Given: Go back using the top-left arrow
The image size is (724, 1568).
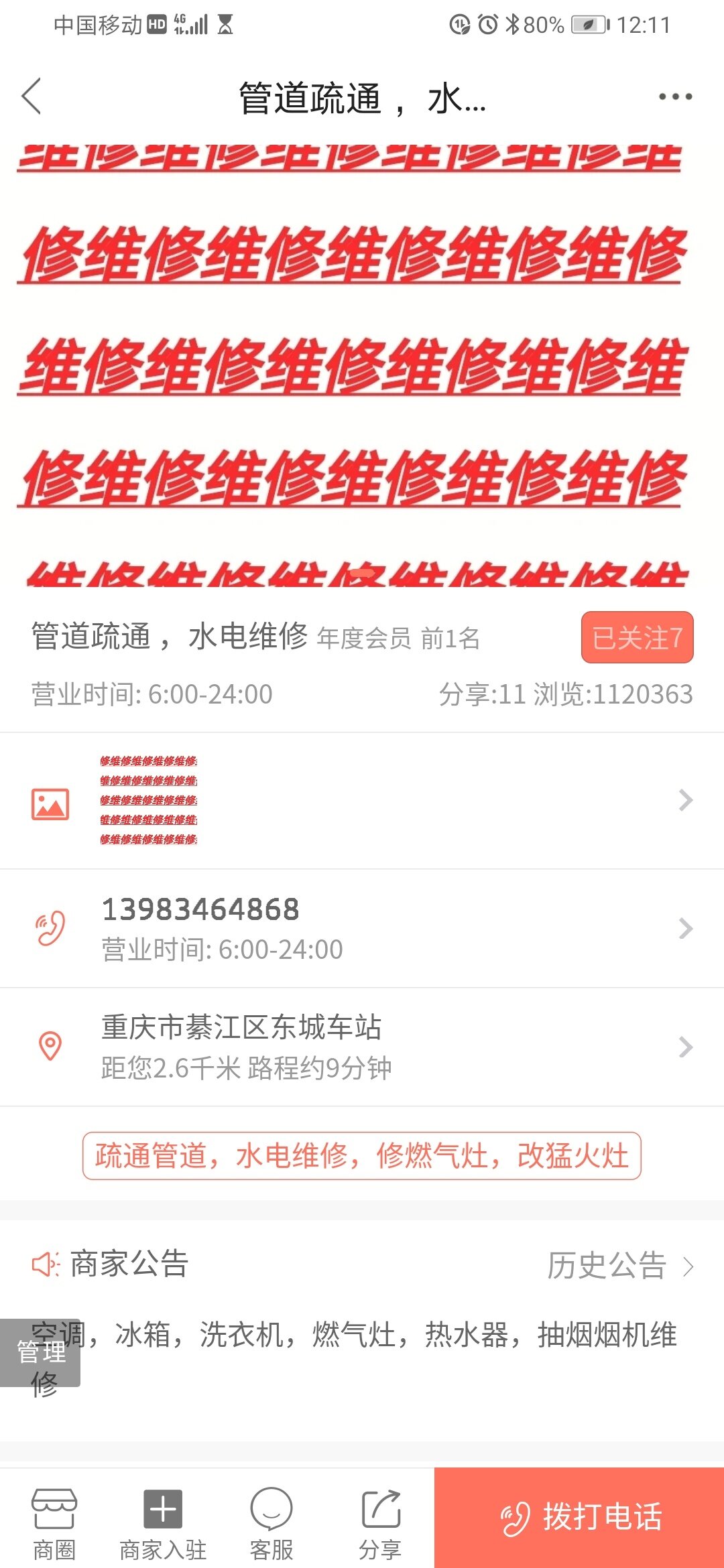Looking at the screenshot, I should (32, 96).
